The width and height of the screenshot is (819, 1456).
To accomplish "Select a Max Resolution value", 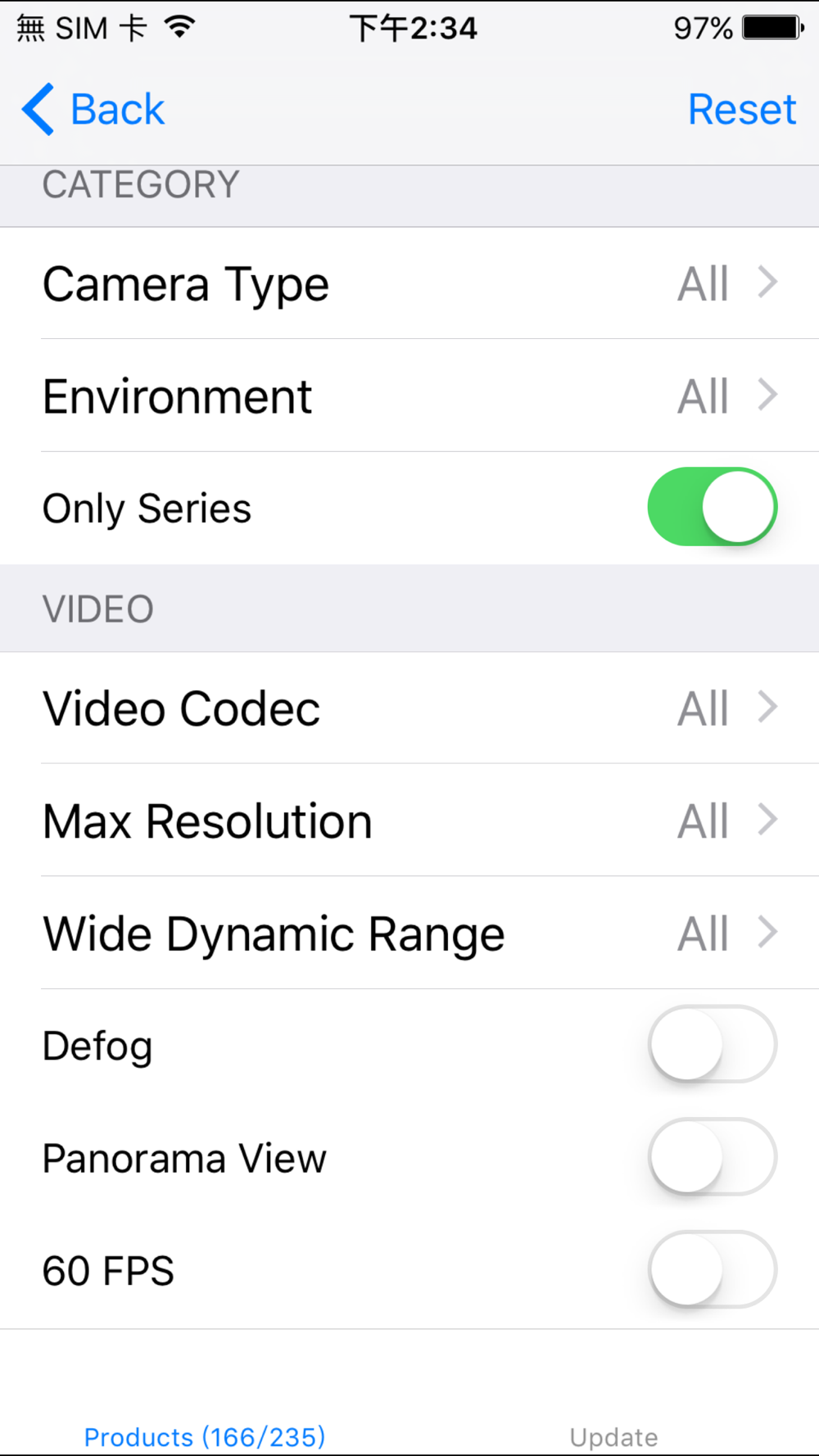I will pos(409,821).
